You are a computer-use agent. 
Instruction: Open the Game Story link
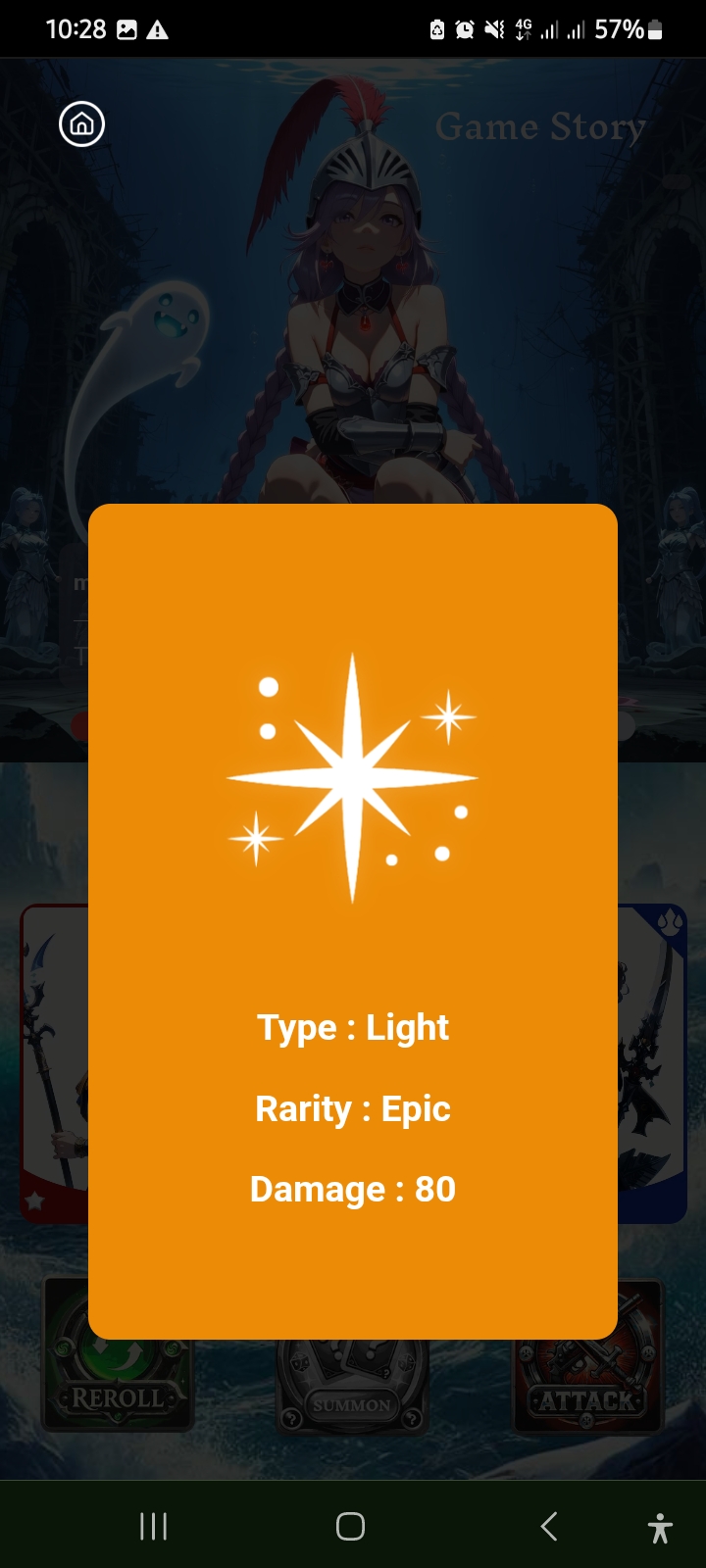pos(540,127)
